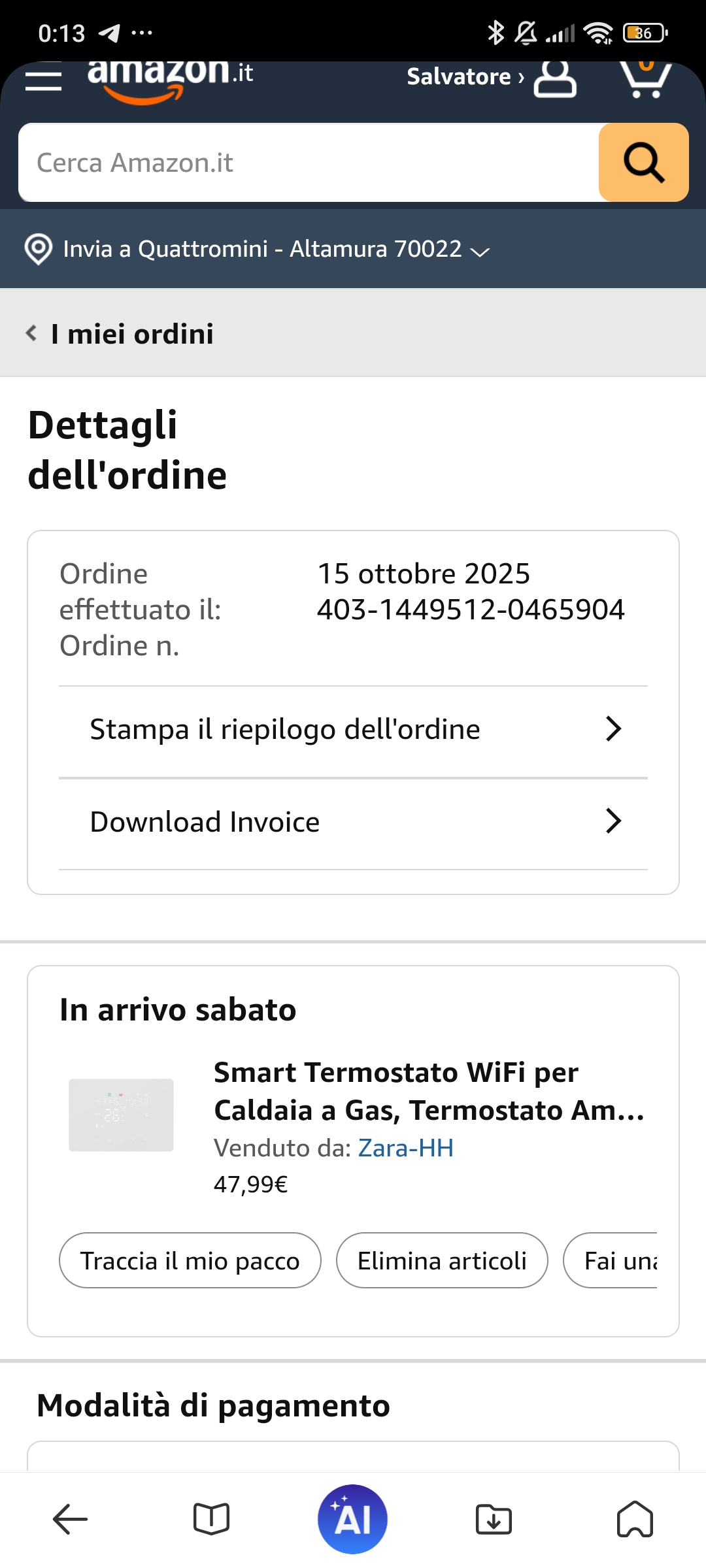Viewport: 706px width, 1568px height.
Task: Open browser downloads folder
Action: pos(494,1519)
